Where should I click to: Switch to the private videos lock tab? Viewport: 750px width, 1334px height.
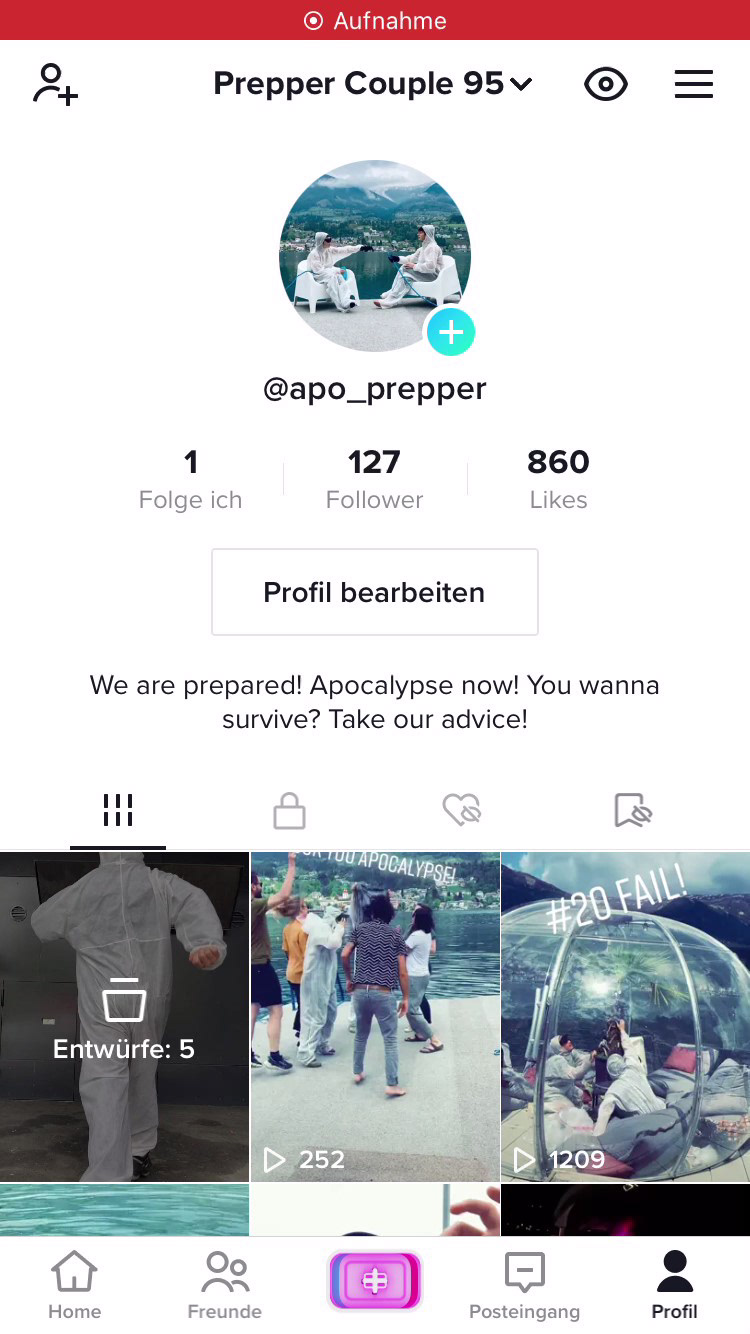[x=289, y=811]
